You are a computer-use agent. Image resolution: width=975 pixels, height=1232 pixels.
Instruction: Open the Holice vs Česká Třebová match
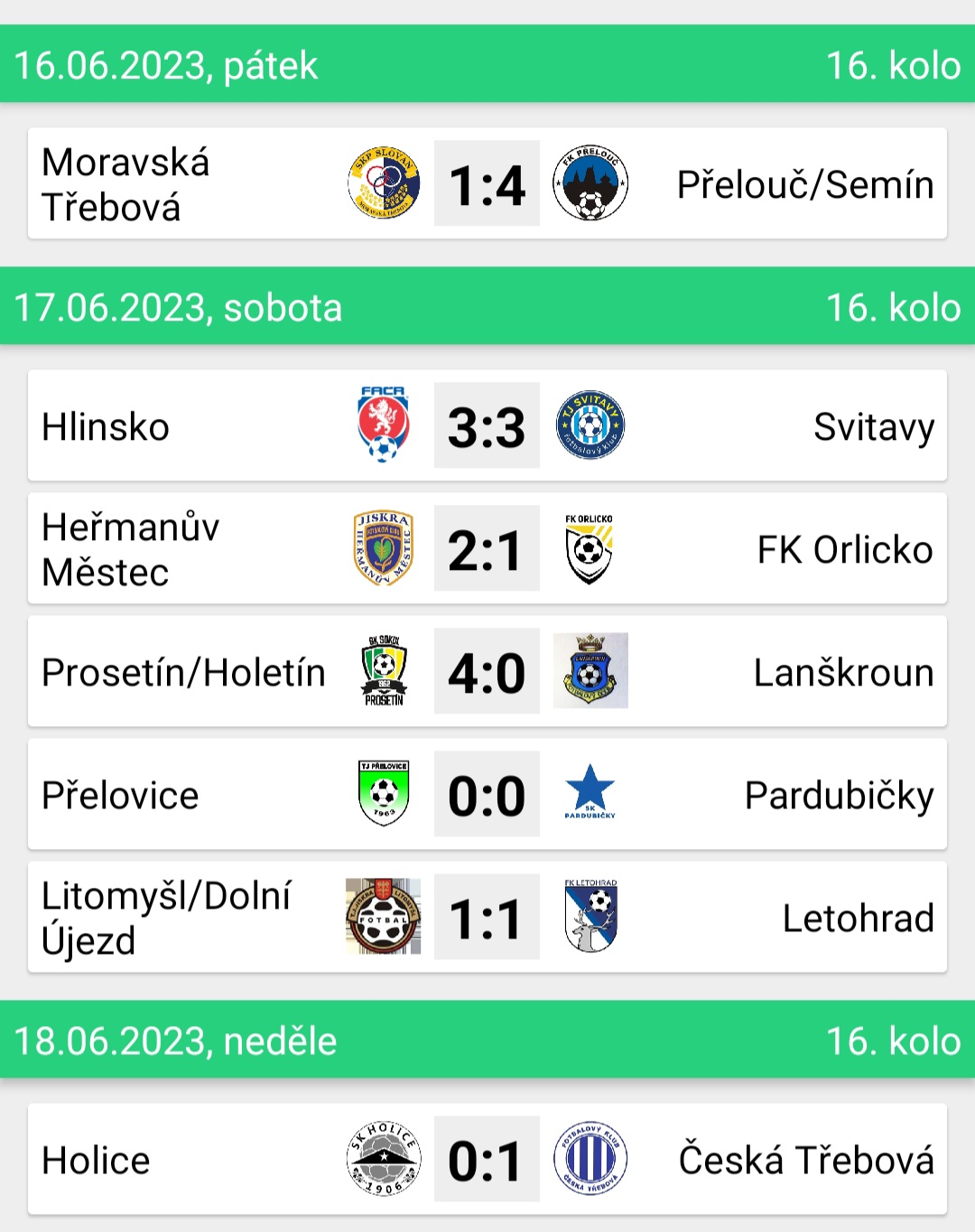pos(487,1159)
